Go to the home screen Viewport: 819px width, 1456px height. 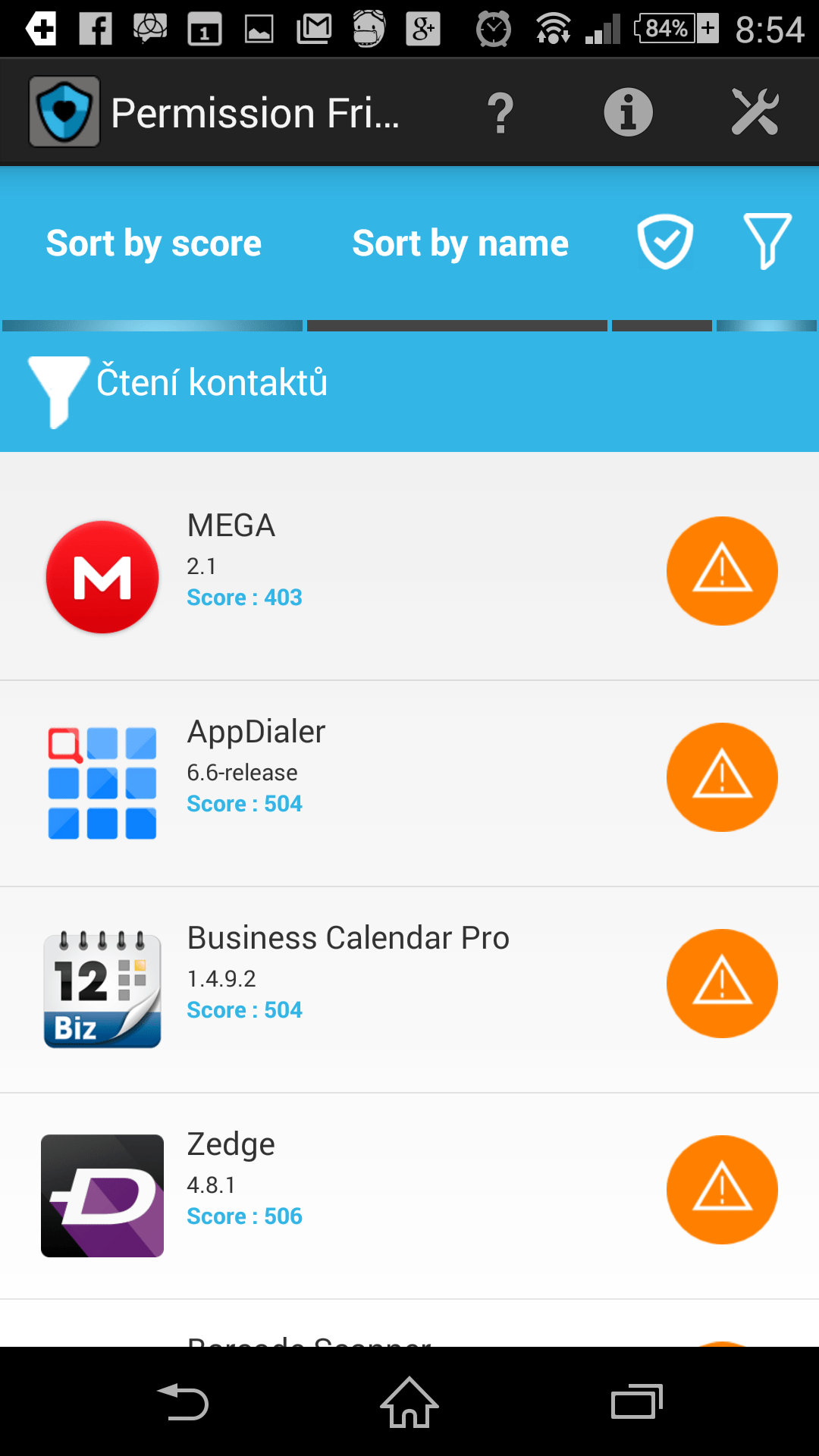(409, 1402)
